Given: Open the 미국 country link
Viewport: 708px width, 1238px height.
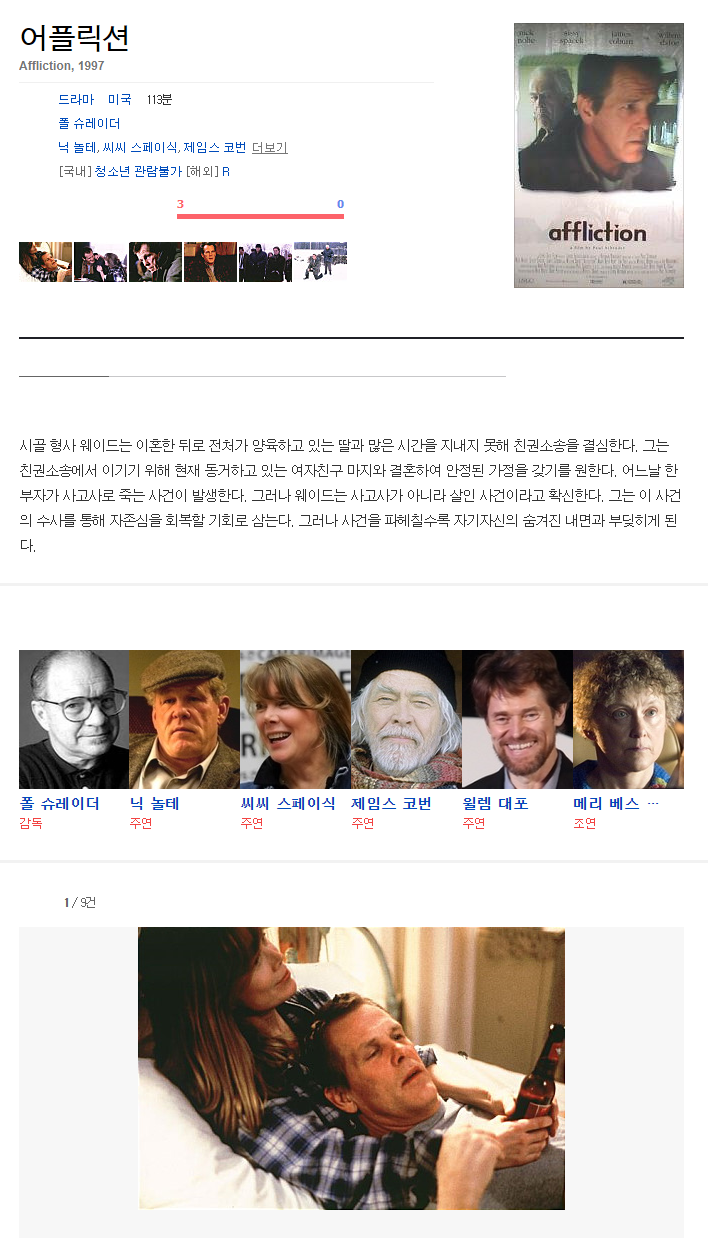Looking at the screenshot, I should (x=120, y=99).
